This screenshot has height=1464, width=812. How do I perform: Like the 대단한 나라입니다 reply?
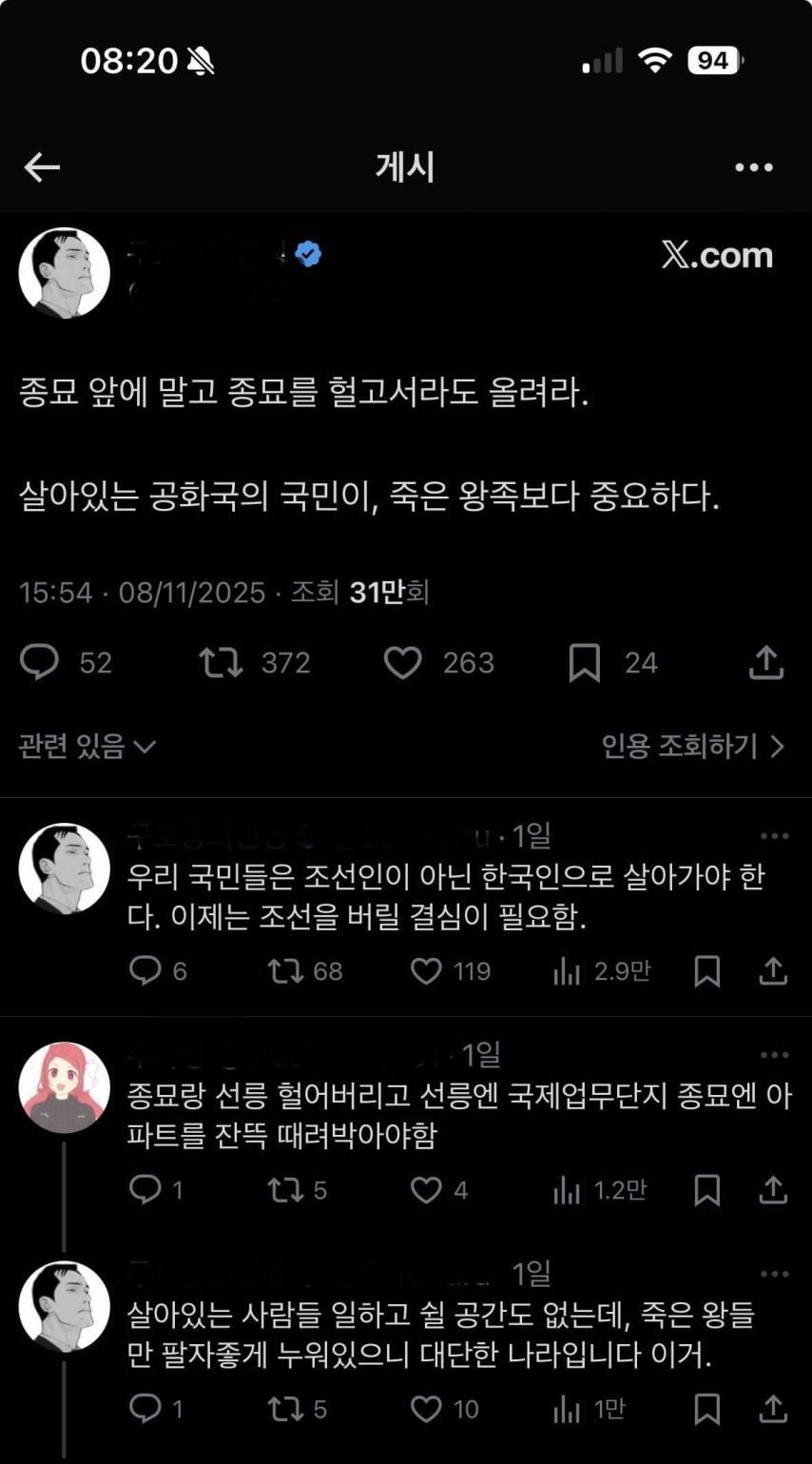pos(426,1409)
